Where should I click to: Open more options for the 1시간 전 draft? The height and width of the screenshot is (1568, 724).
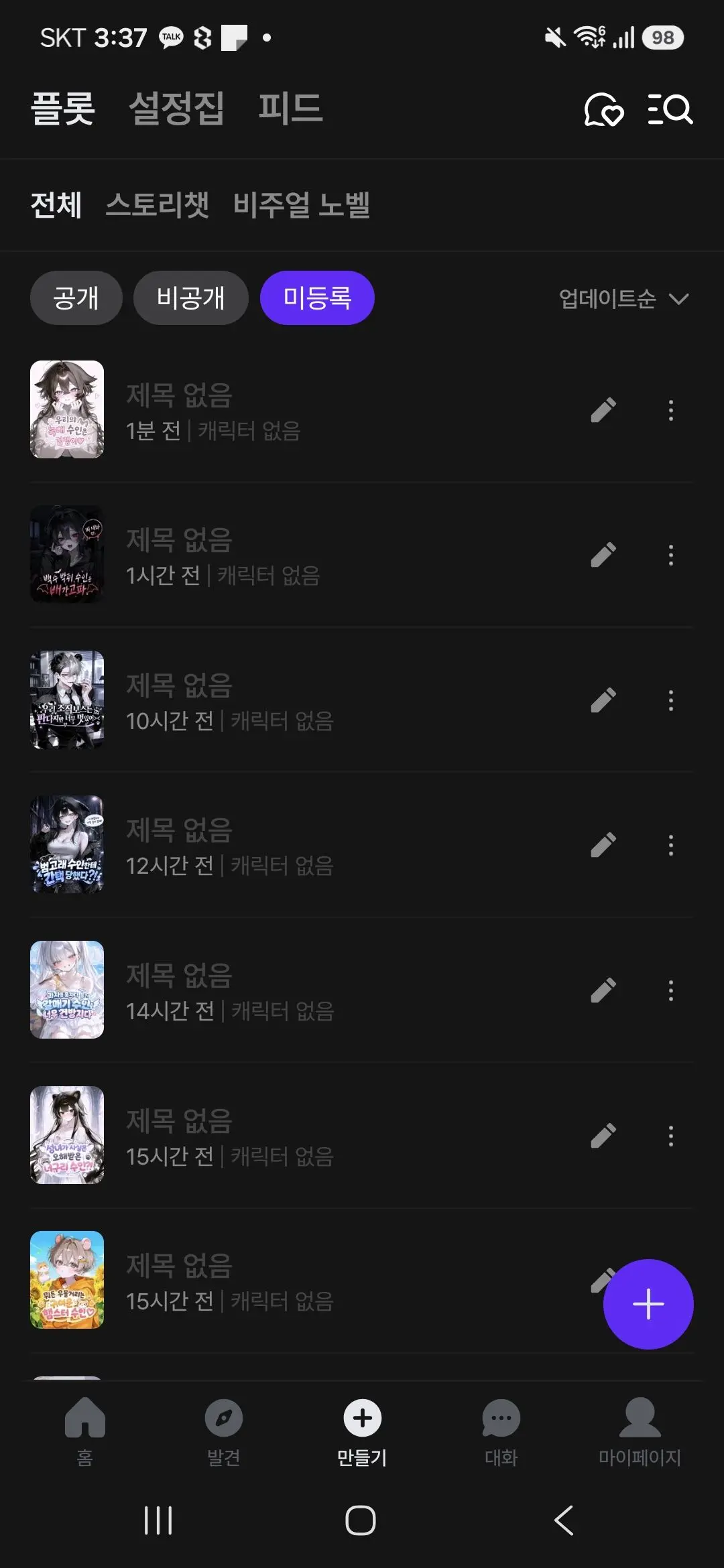click(x=670, y=555)
